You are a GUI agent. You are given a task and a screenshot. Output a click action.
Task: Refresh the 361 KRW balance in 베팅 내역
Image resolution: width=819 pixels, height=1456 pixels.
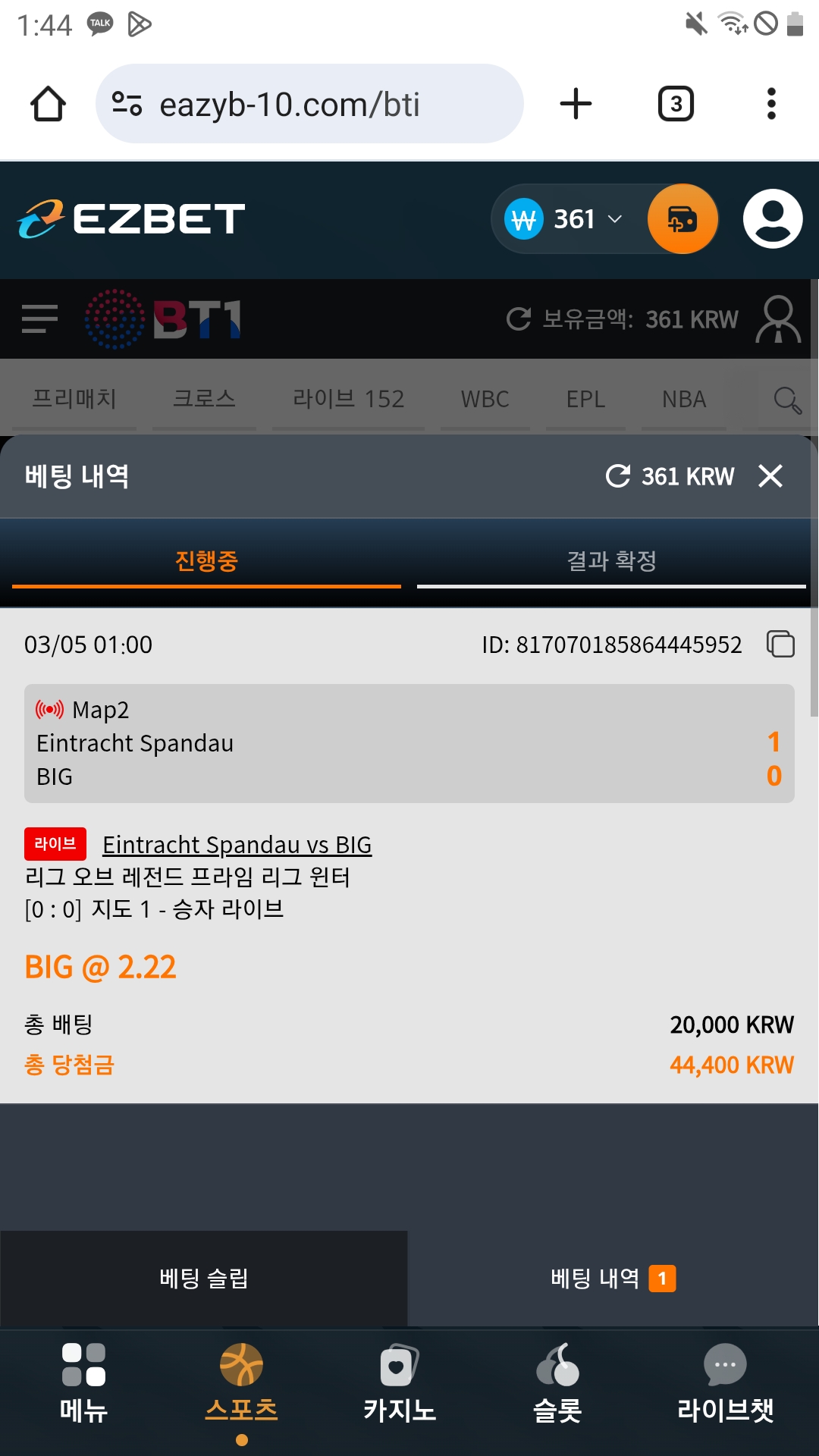[619, 476]
